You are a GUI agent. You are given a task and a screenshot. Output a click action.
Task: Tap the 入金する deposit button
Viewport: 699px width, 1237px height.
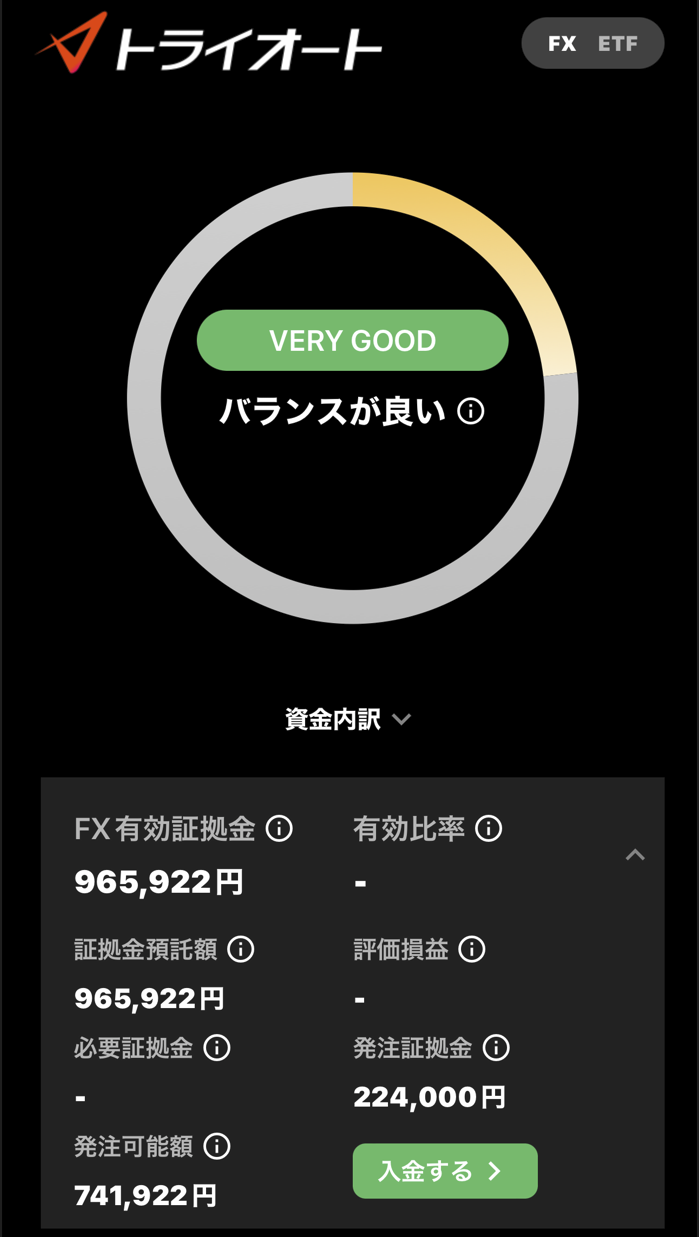coord(445,1171)
